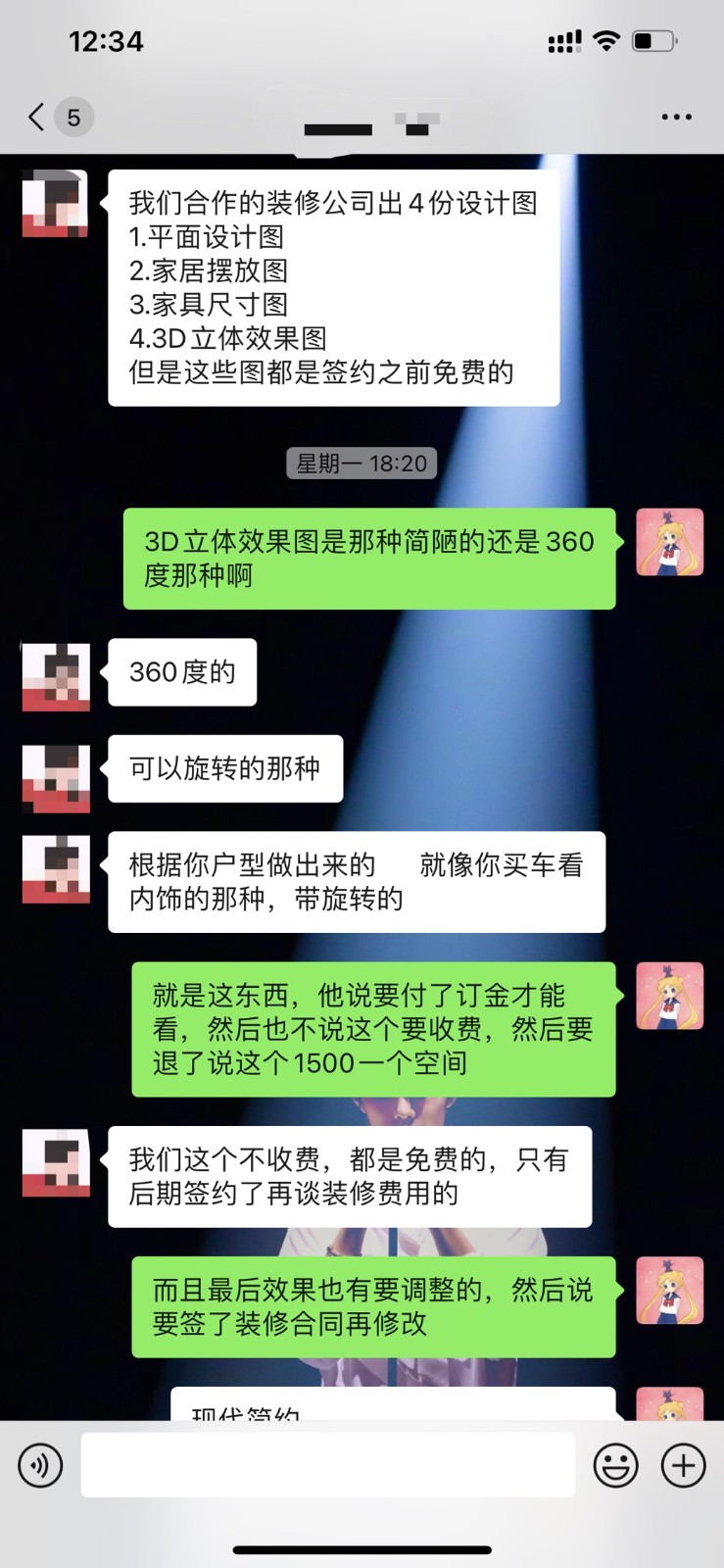Focus the message text field
The width and height of the screenshot is (724, 1568).
tap(327, 1465)
